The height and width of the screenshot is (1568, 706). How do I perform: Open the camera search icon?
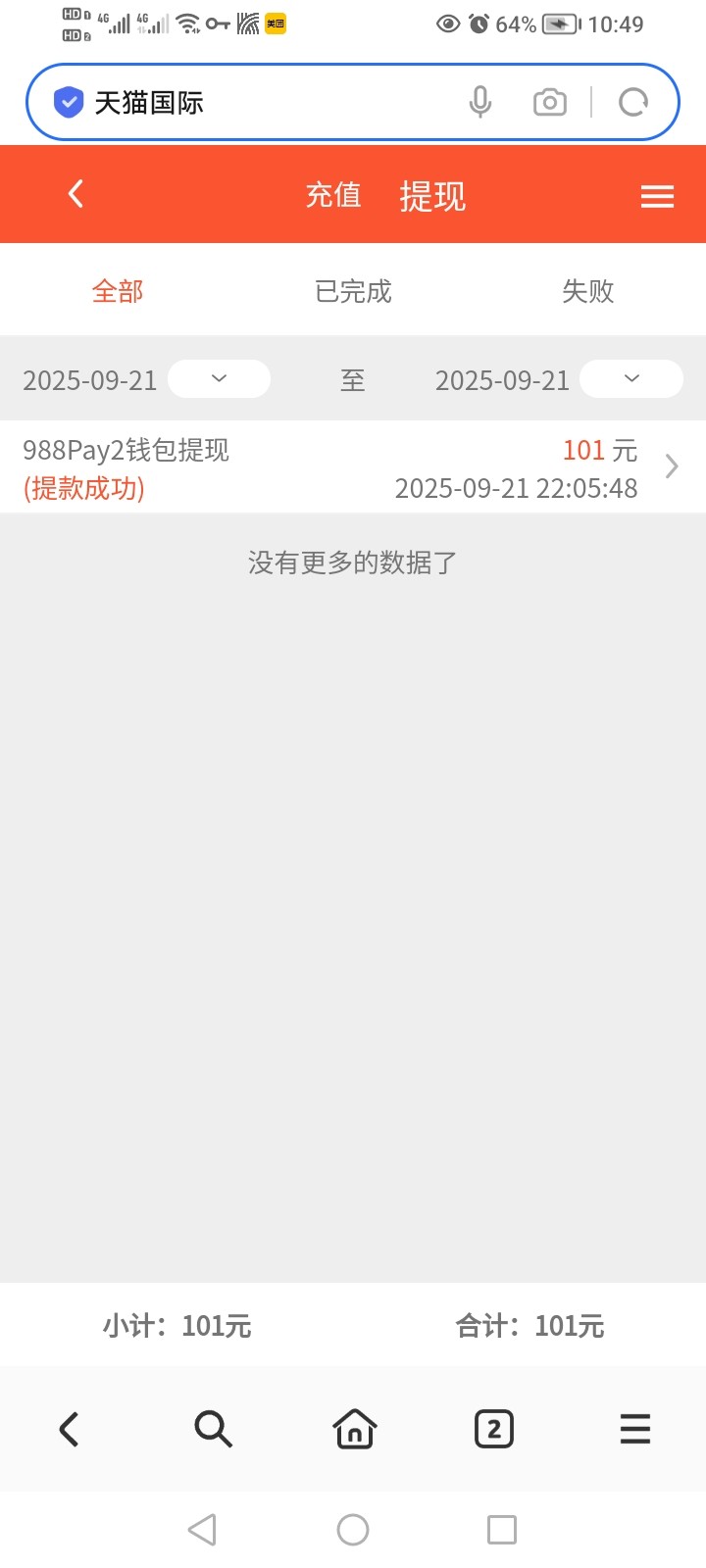tap(549, 101)
